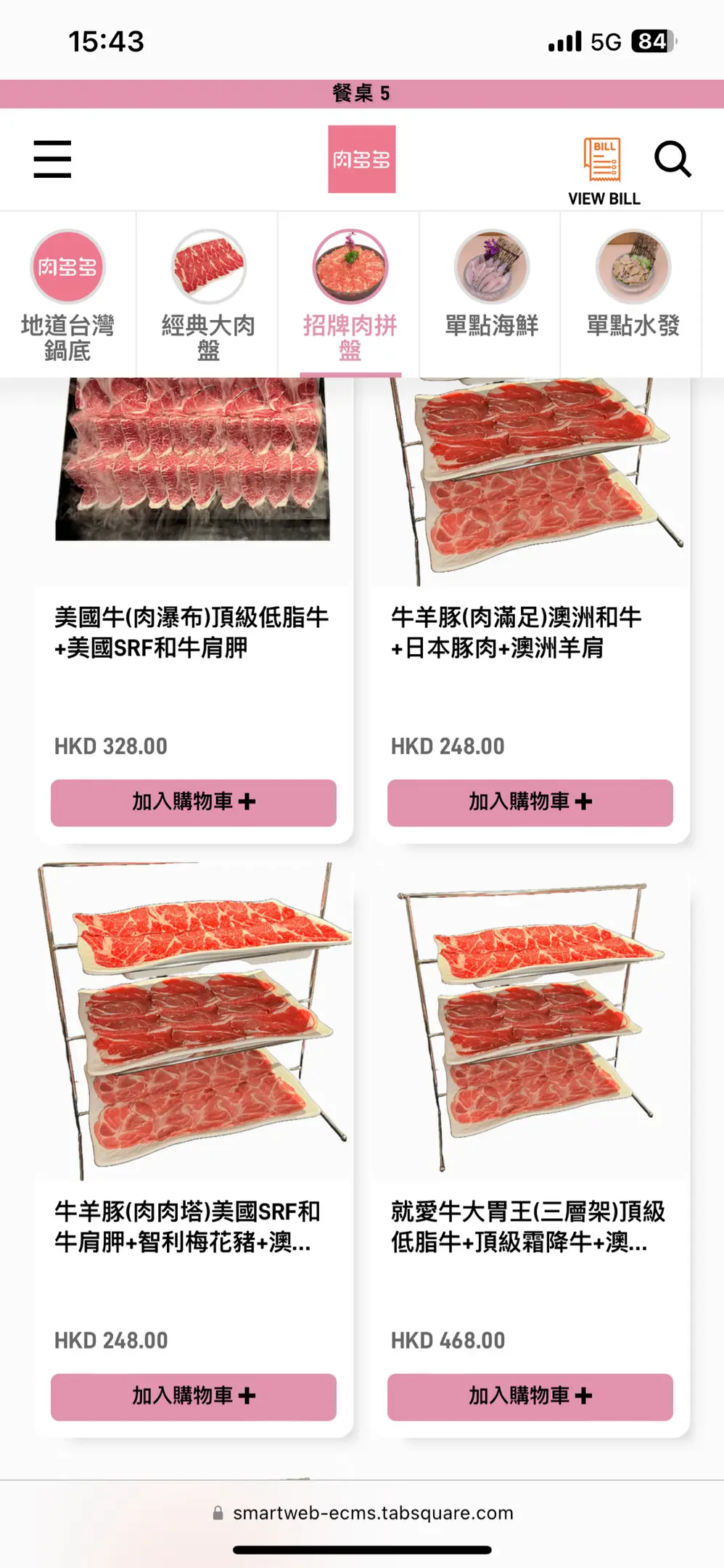Open the 牛羊豚(肉肉塔) item card
The image size is (724, 1568).
pyautogui.click(x=194, y=1227)
